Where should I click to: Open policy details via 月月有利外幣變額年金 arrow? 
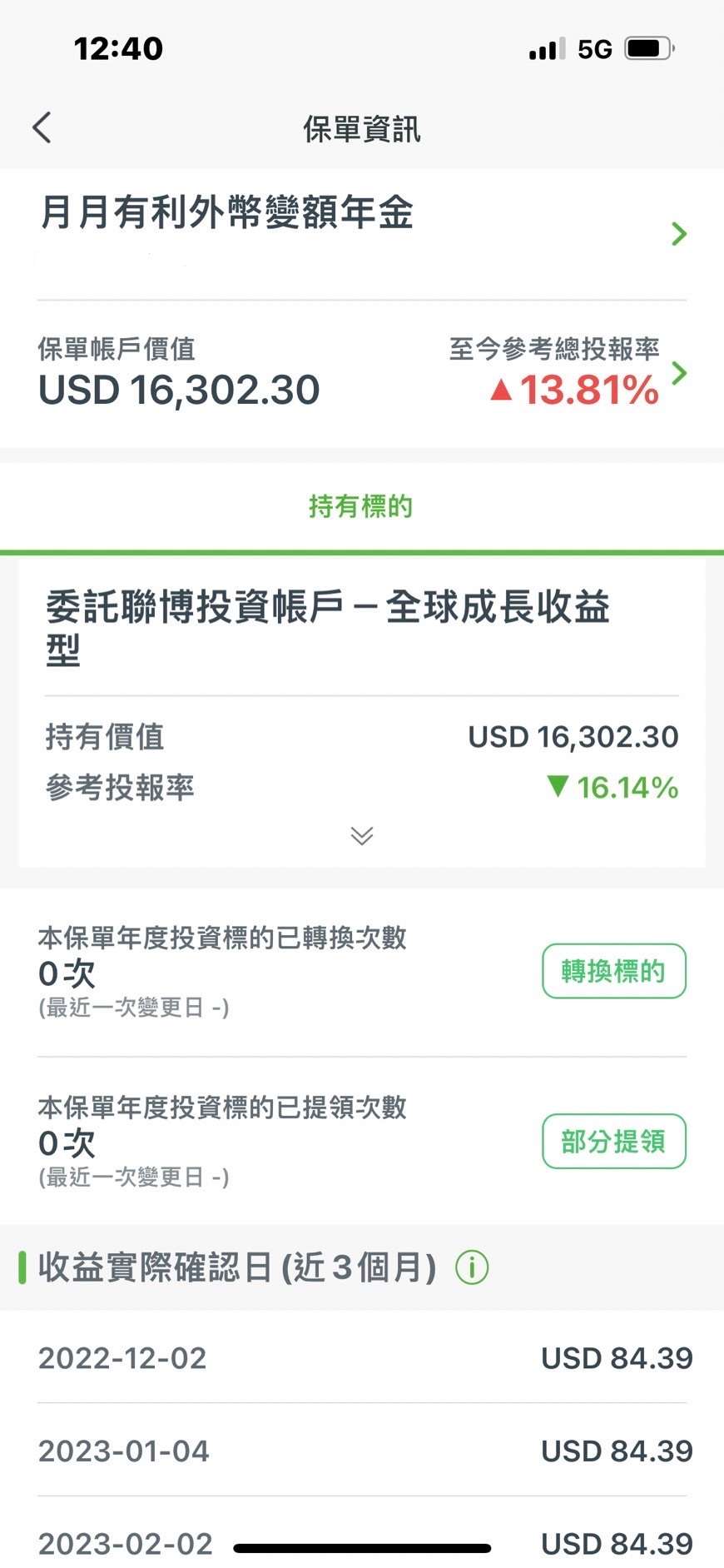[681, 234]
